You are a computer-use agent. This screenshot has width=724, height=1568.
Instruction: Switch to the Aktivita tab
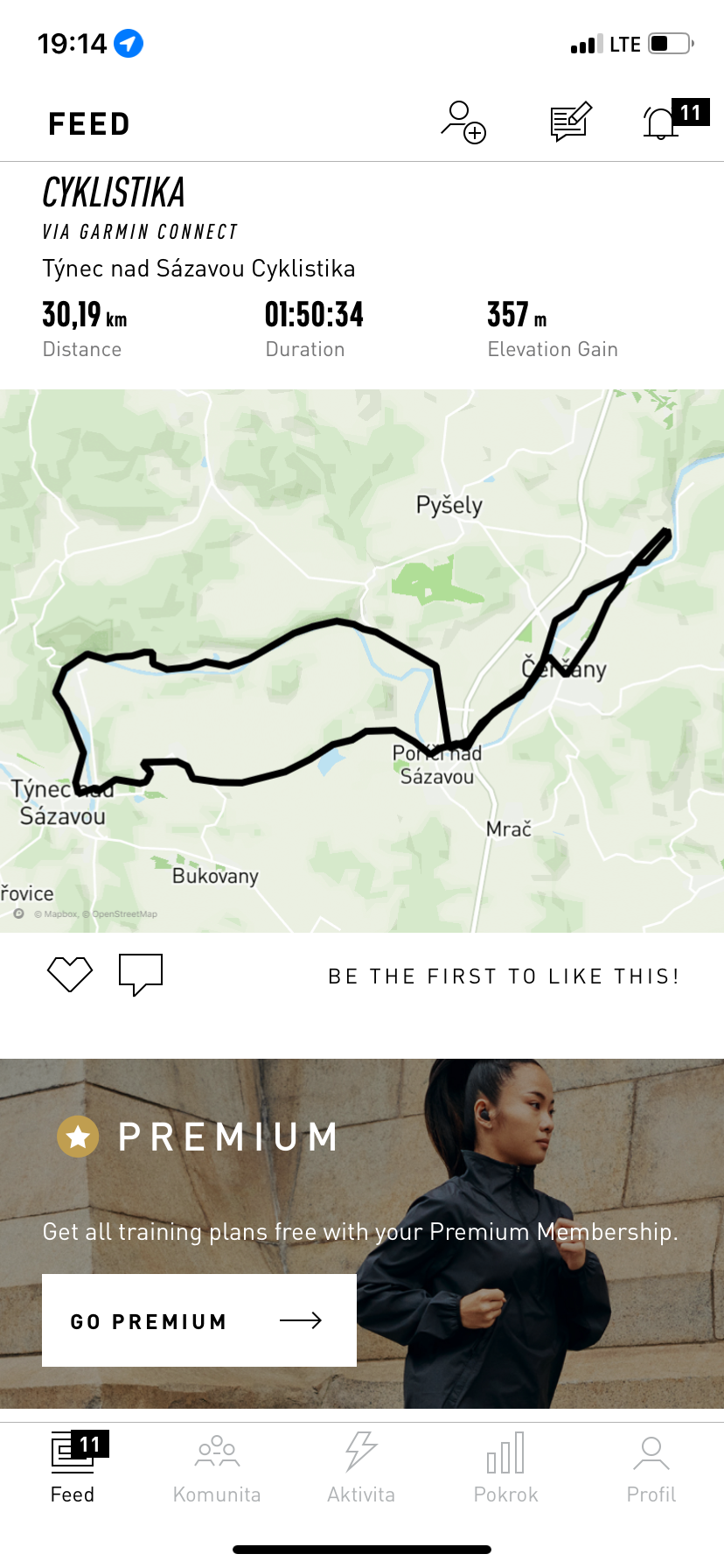tap(361, 1468)
